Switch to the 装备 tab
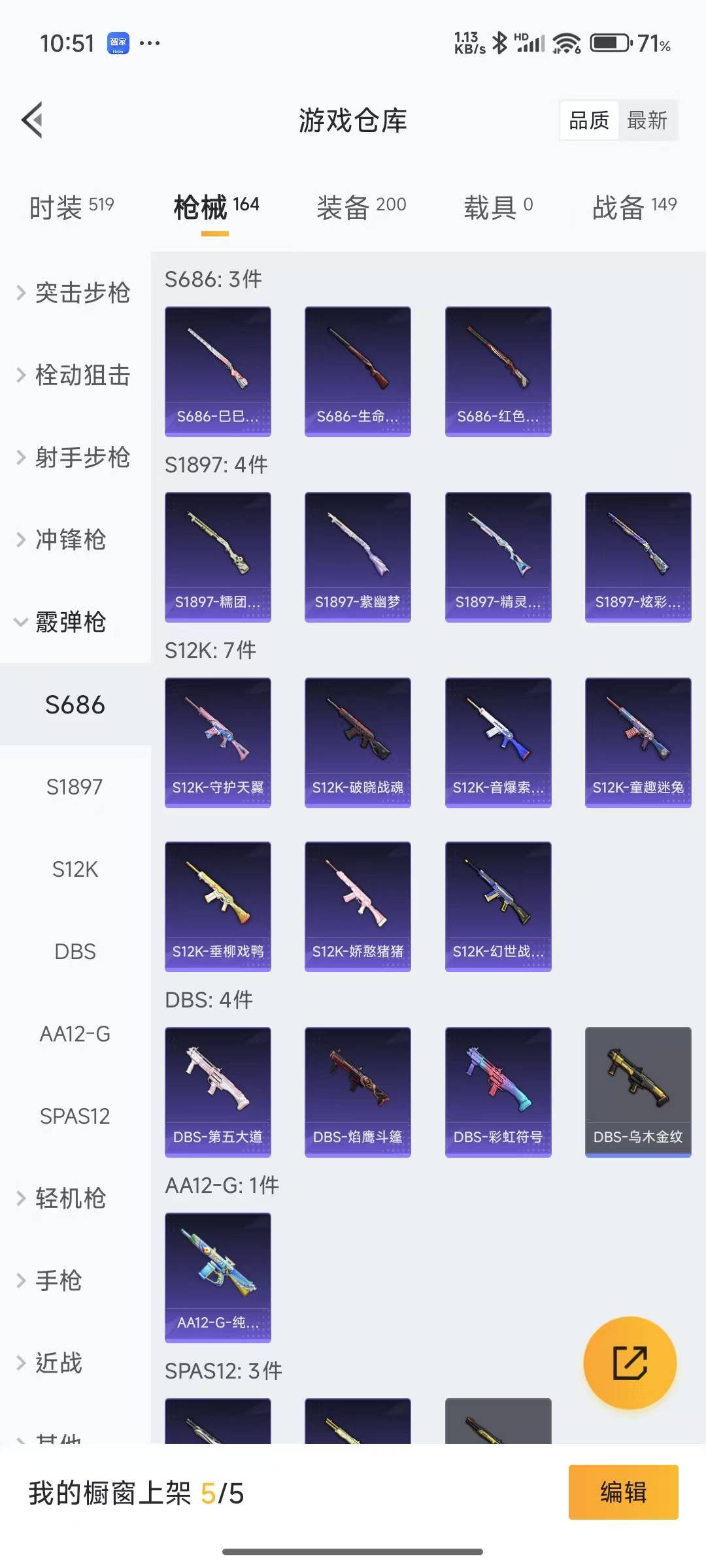Image resolution: width=706 pixels, height=1568 pixels. pyautogui.click(x=361, y=207)
